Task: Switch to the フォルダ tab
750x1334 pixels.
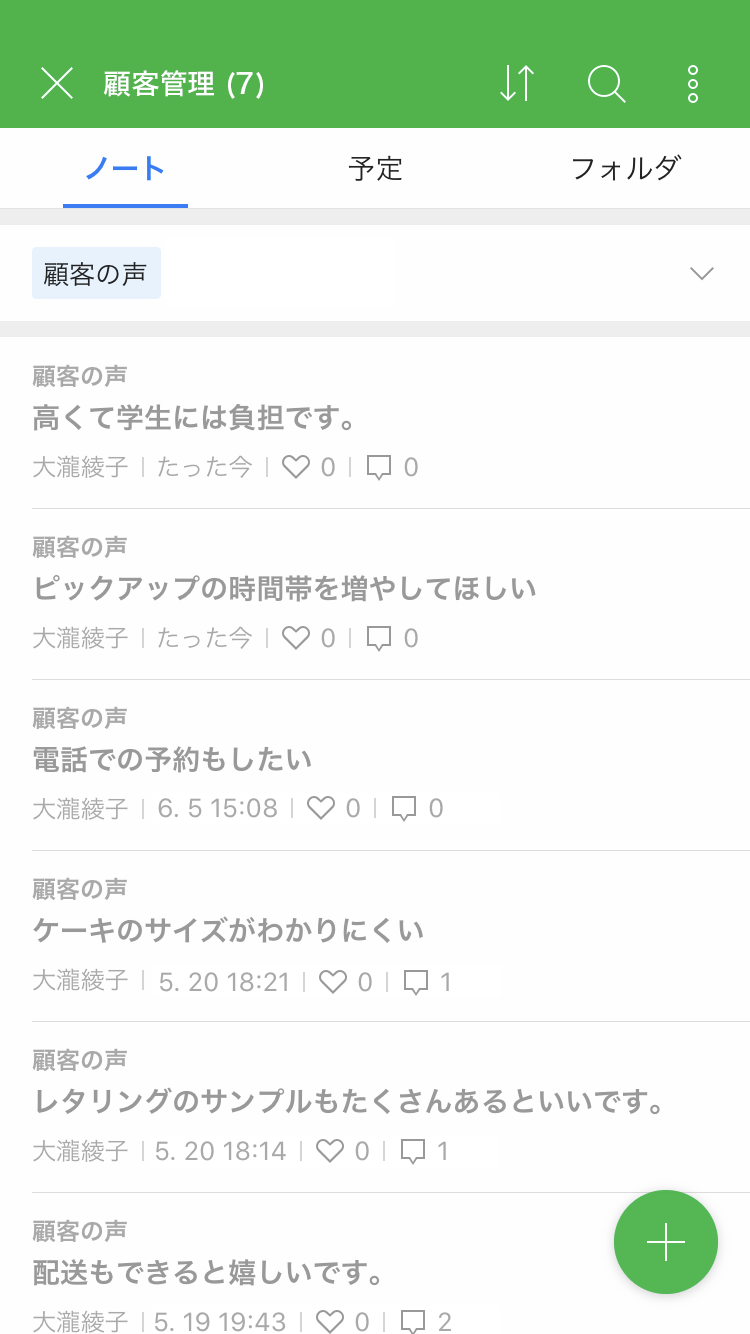Action: click(625, 168)
